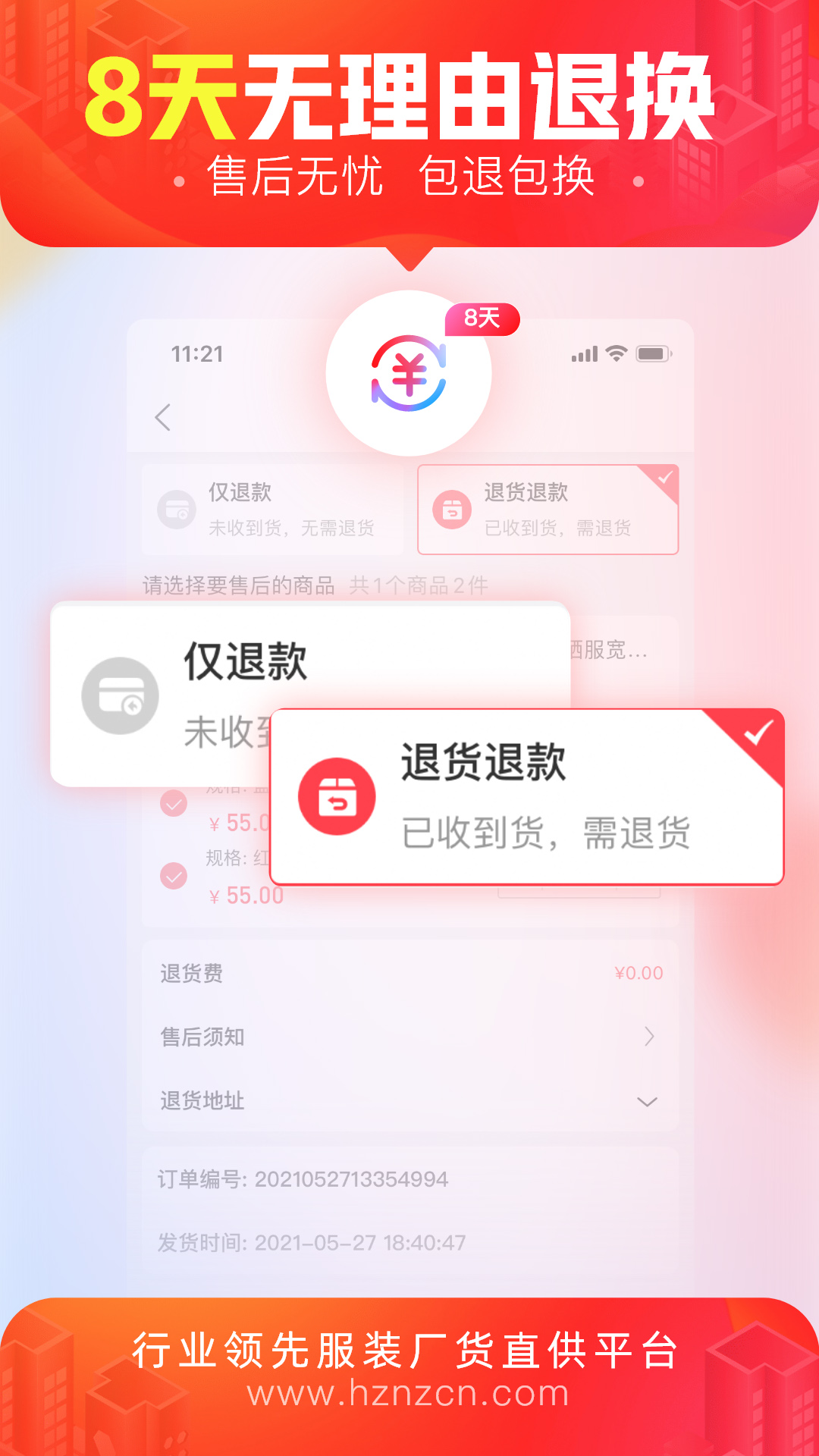819x1456 pixels.
Task: Select the card icon beside 仅退款
Action: coord(120,694)
